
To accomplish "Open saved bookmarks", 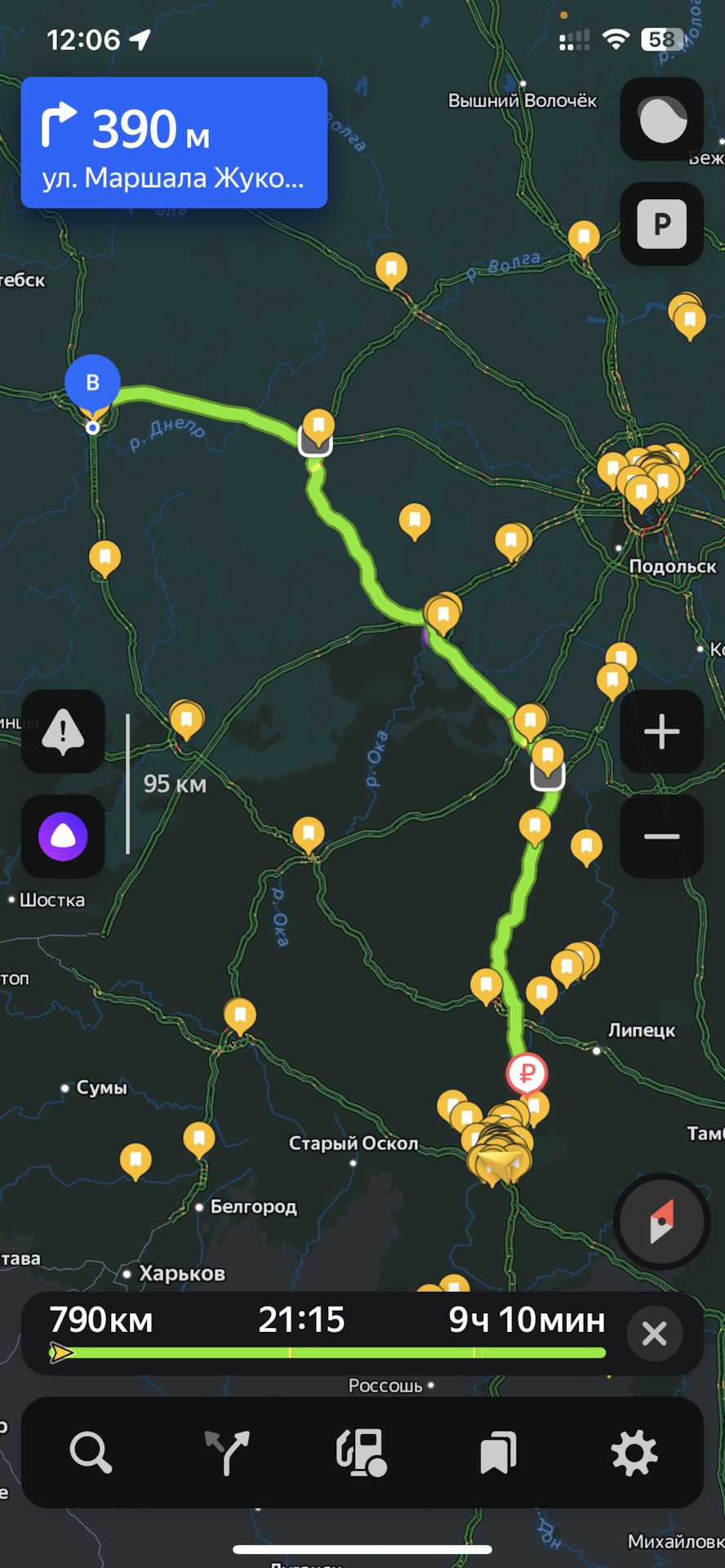I will click(x=498, y=1453).
